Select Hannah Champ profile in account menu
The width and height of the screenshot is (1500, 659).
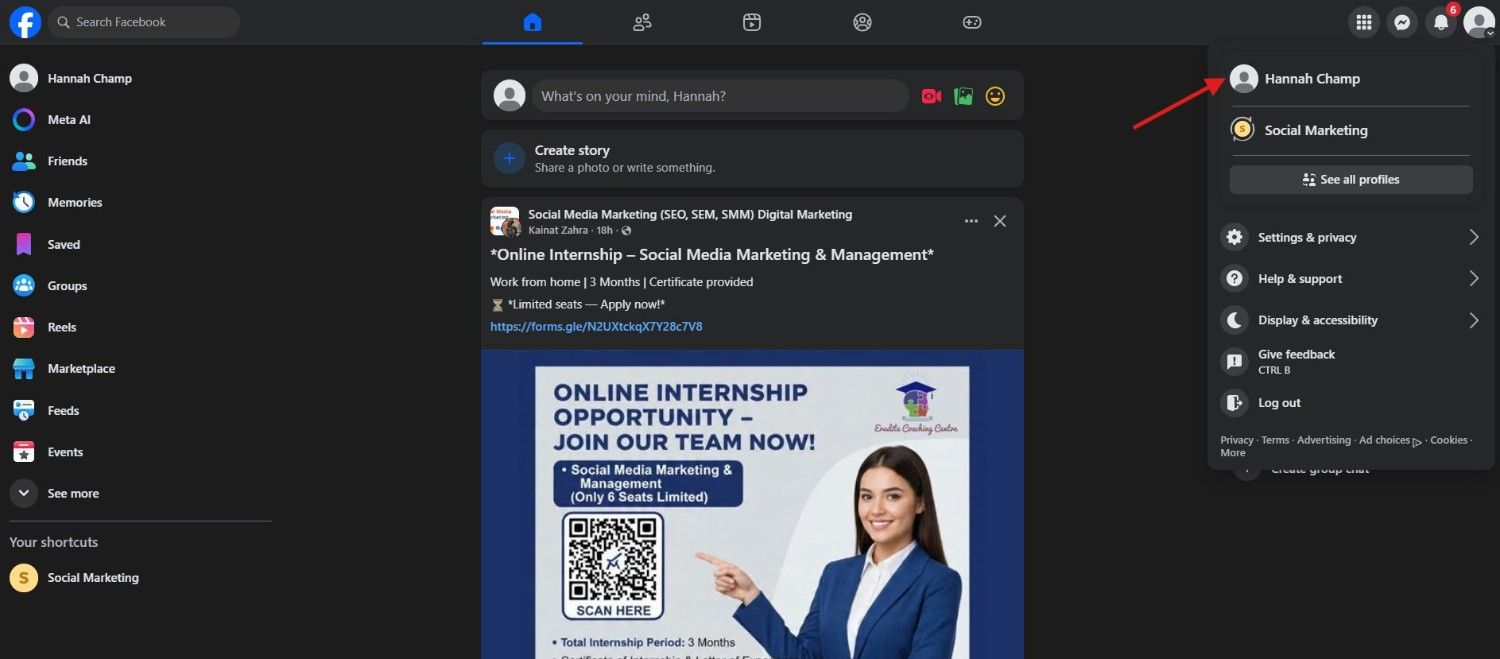(x=1311, y=78)
